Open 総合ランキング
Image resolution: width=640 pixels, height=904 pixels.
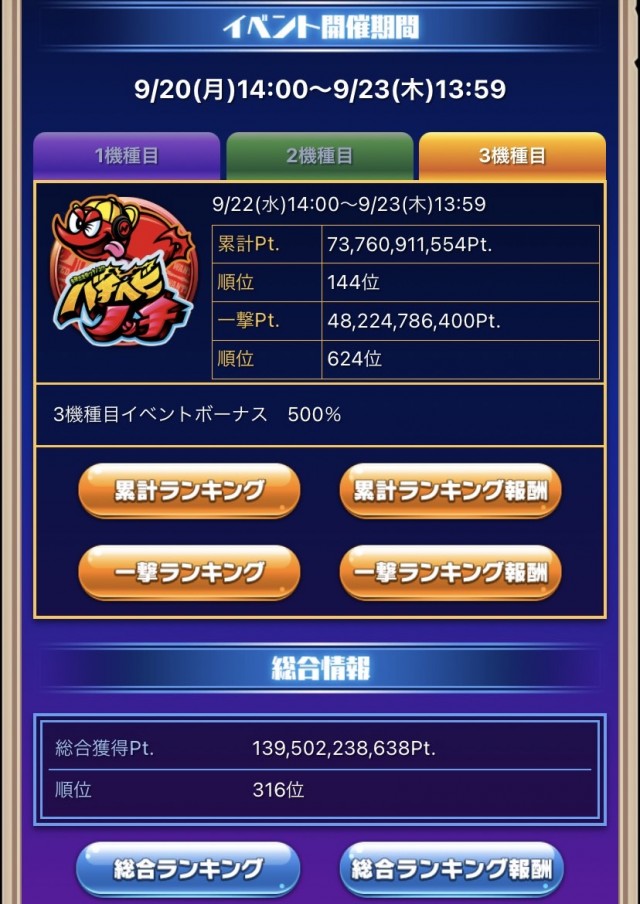point(188,868)
